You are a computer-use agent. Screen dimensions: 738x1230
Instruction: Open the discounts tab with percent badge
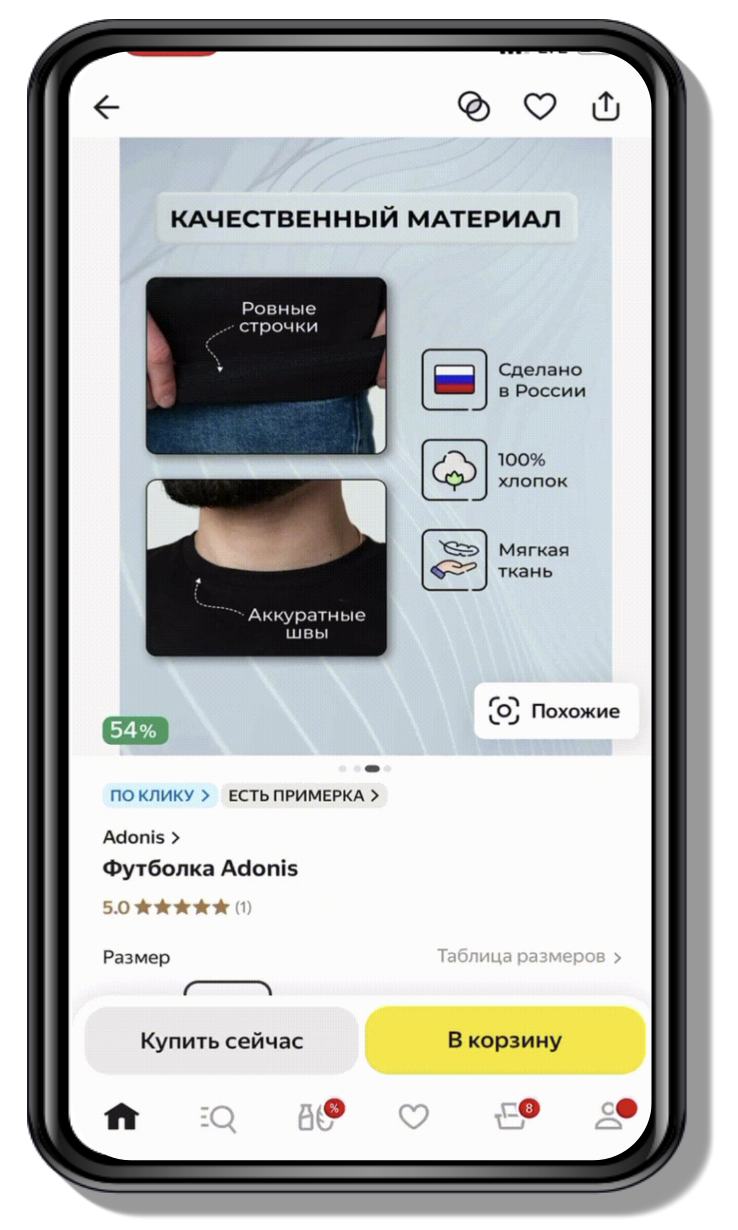(x=316, y=1117)
